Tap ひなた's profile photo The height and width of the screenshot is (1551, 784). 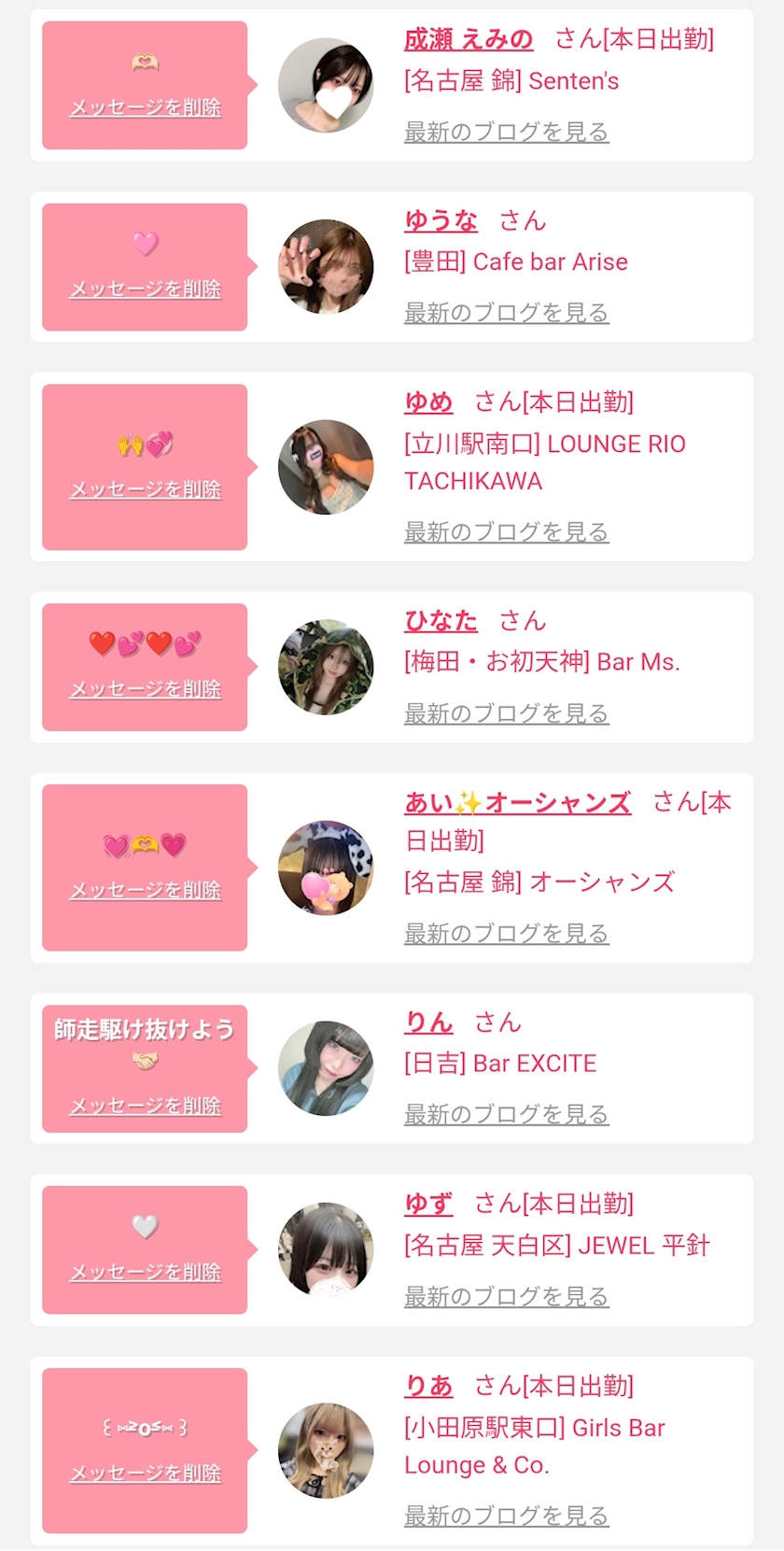(326, 667)
